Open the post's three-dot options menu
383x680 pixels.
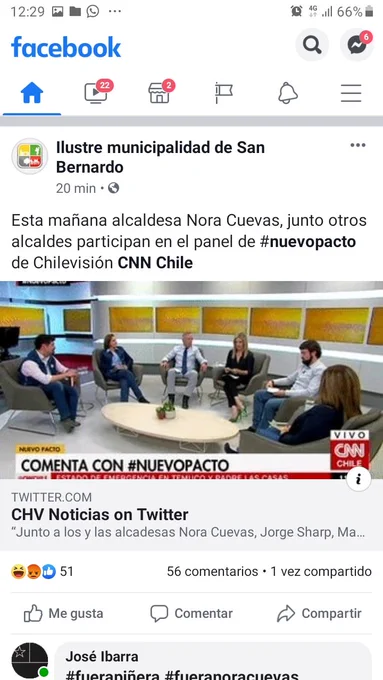[358, 145]
